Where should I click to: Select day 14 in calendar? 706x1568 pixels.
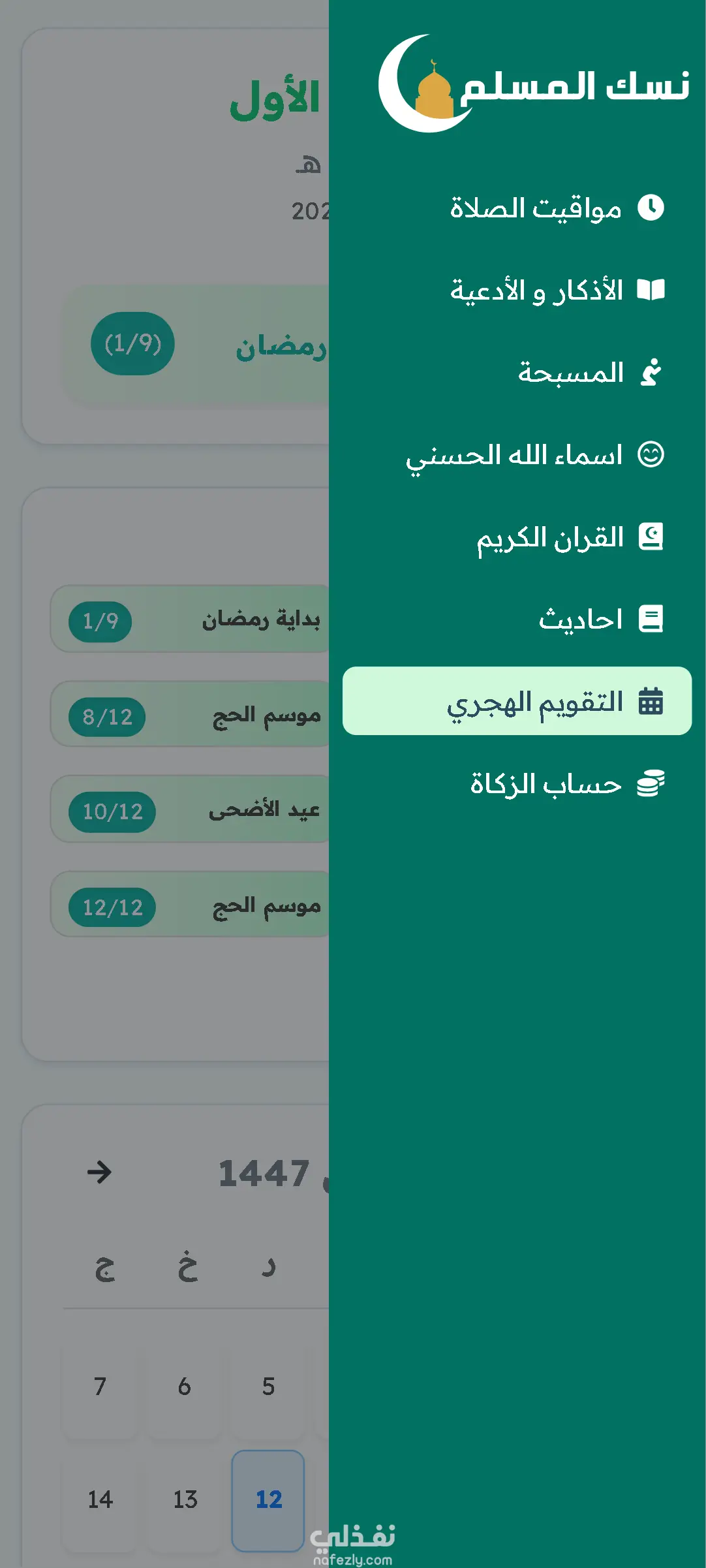(x=100, y=1500)
